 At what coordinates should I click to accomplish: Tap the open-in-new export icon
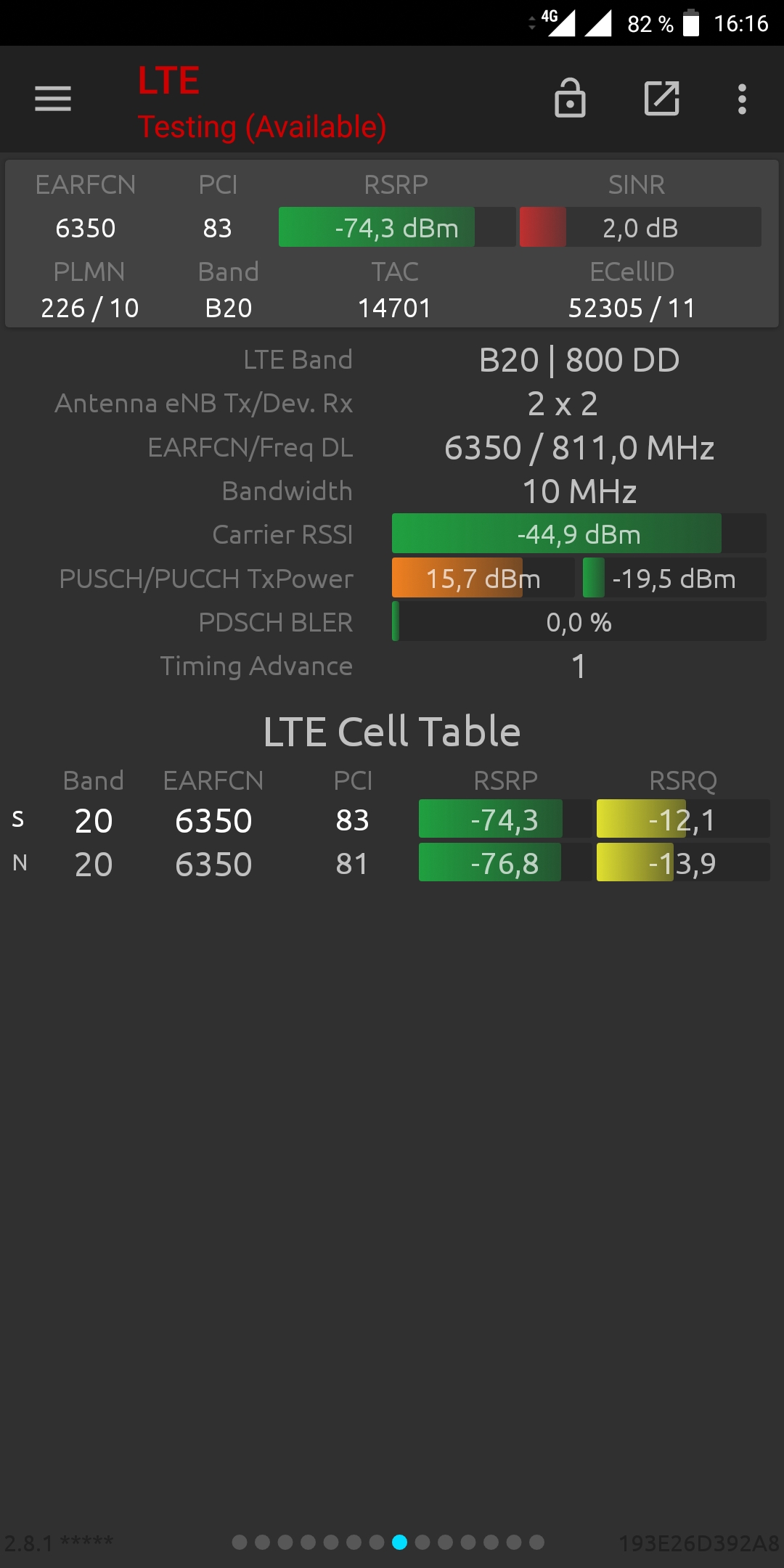coord(662,98)
